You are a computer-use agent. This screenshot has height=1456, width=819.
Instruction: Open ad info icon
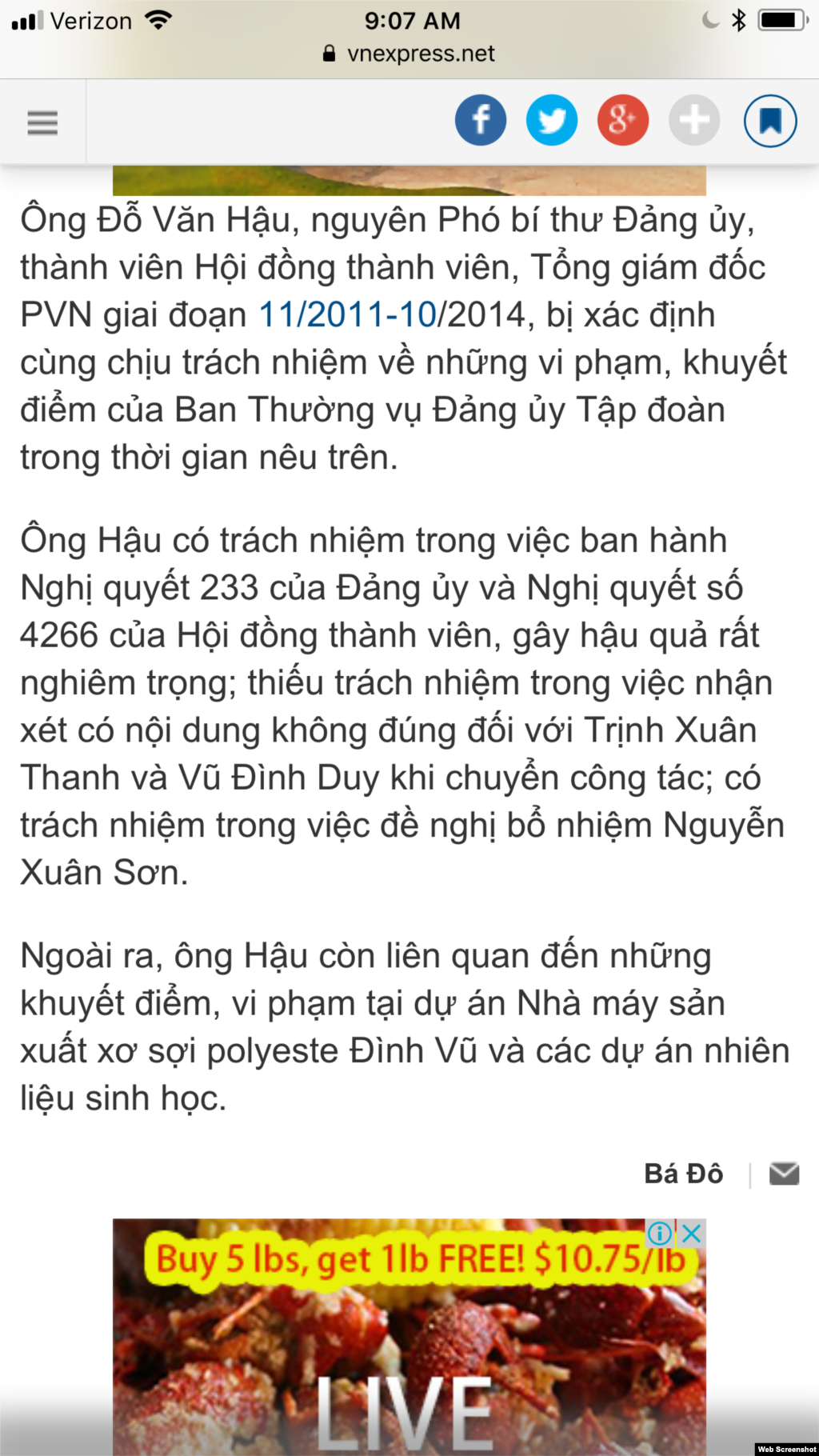[x=660, y=1233]
